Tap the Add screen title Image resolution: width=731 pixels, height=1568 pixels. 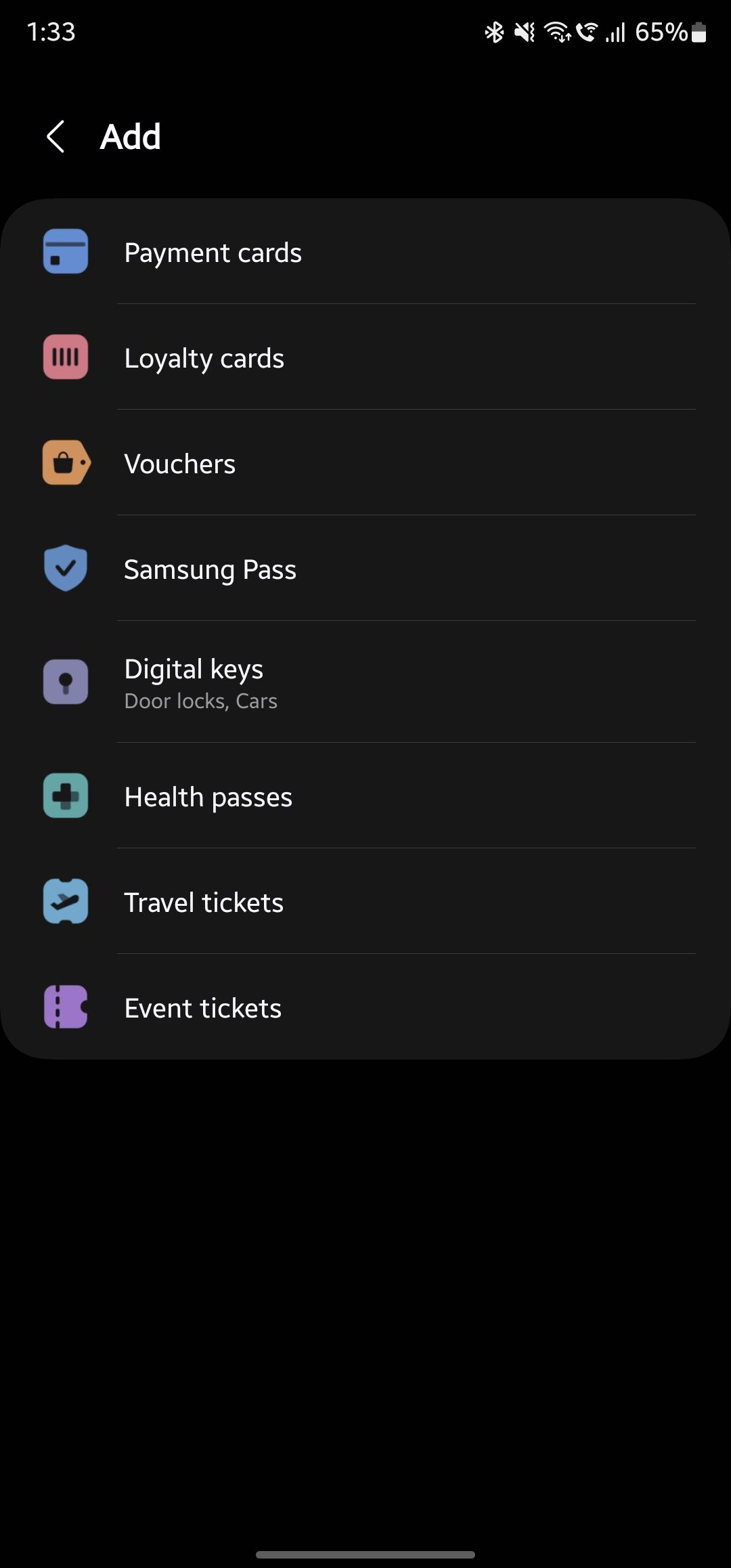click(x=131, y=136)
